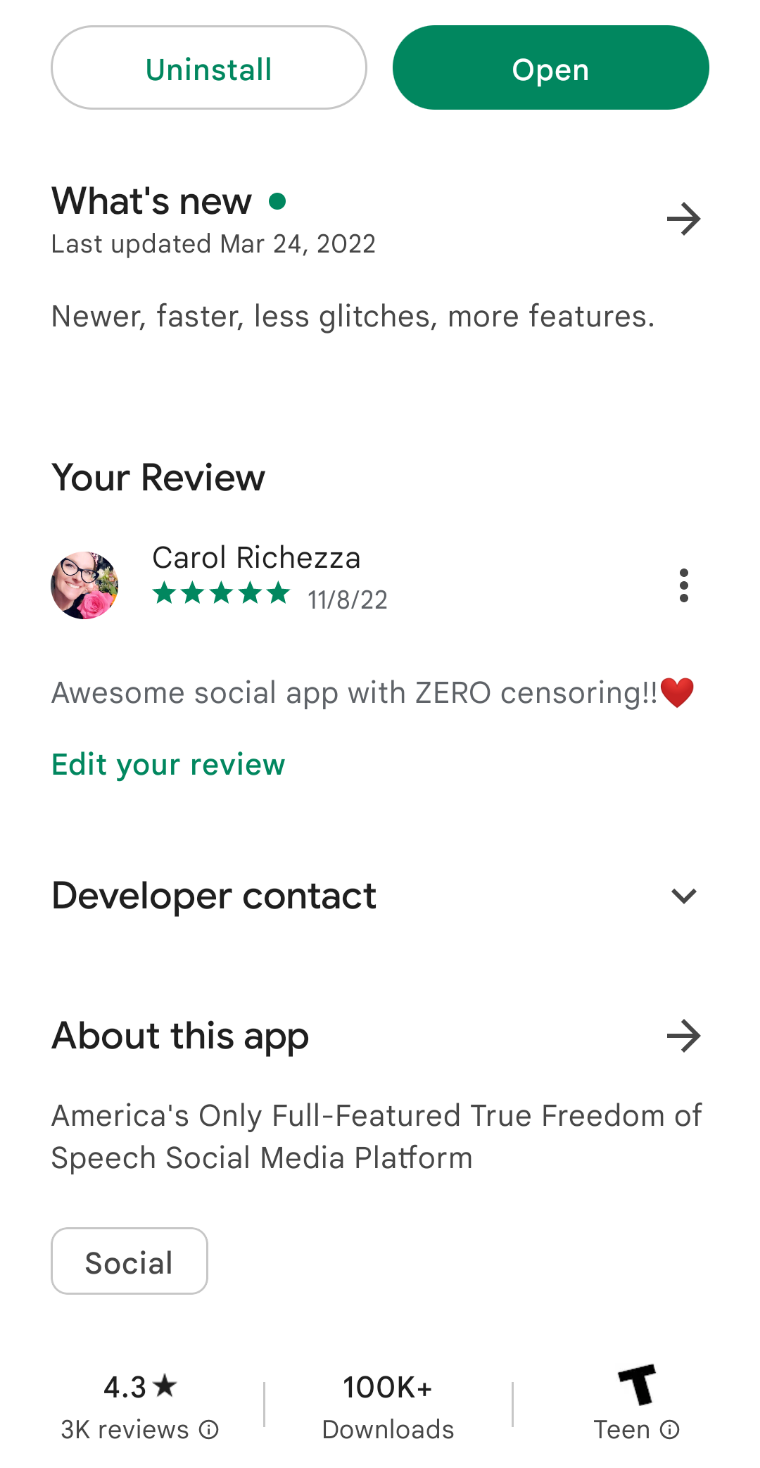Open About this app arrow
The width and height of the screenshot is (760, 1468).
683,1036
